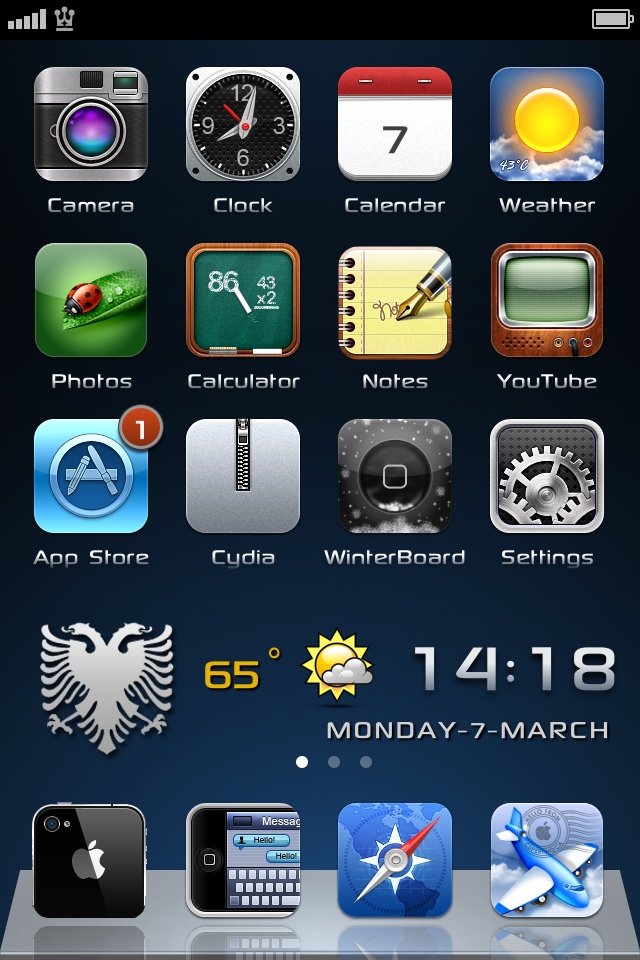Open App Store with one update

[x=91, y=476]
